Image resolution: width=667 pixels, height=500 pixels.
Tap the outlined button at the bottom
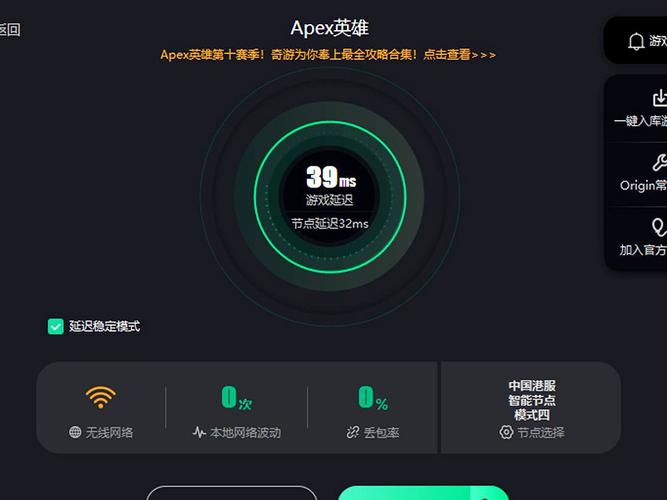pyautogui.click(x=231, y=493)
